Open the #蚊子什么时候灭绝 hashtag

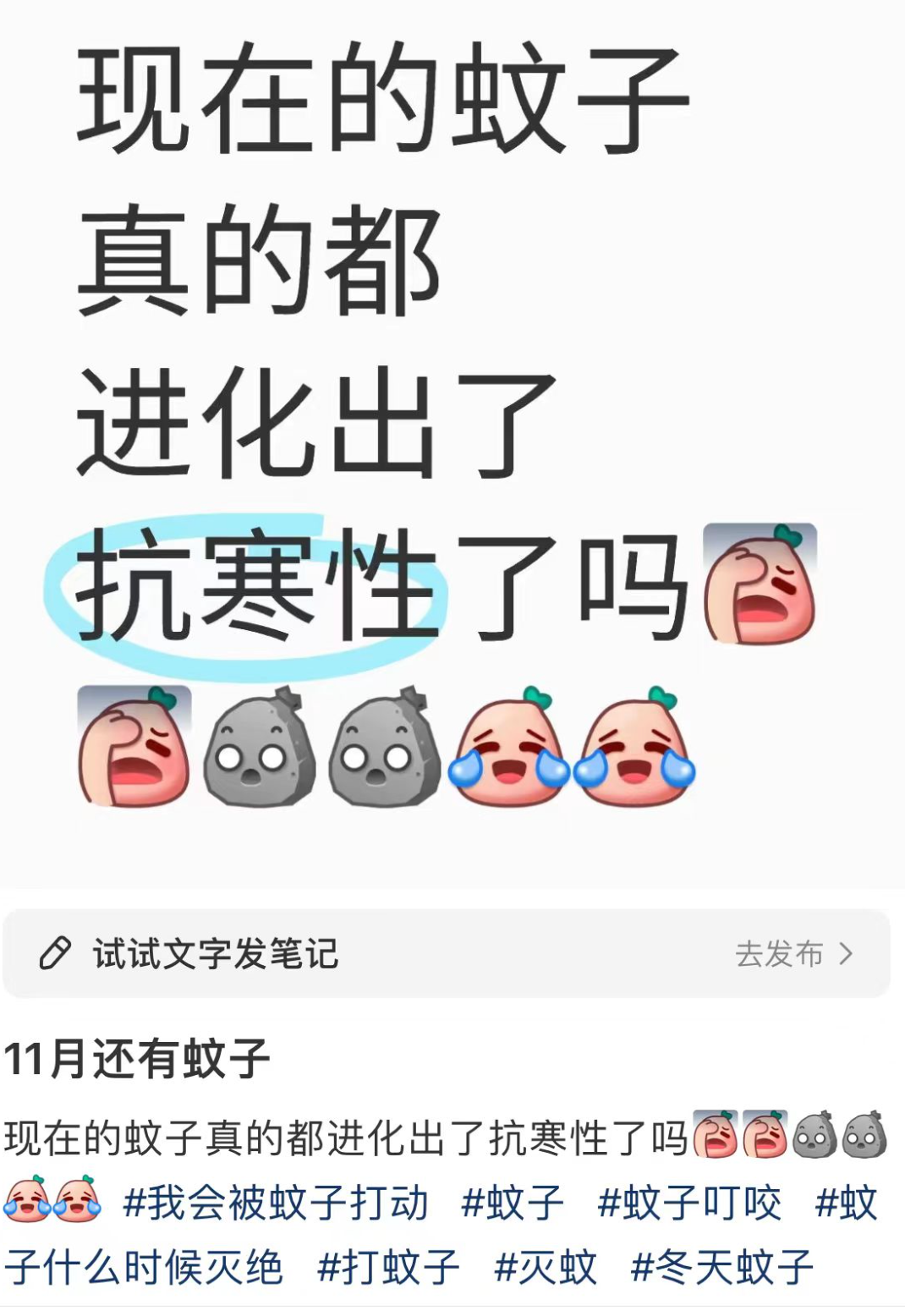(144, 1267)
